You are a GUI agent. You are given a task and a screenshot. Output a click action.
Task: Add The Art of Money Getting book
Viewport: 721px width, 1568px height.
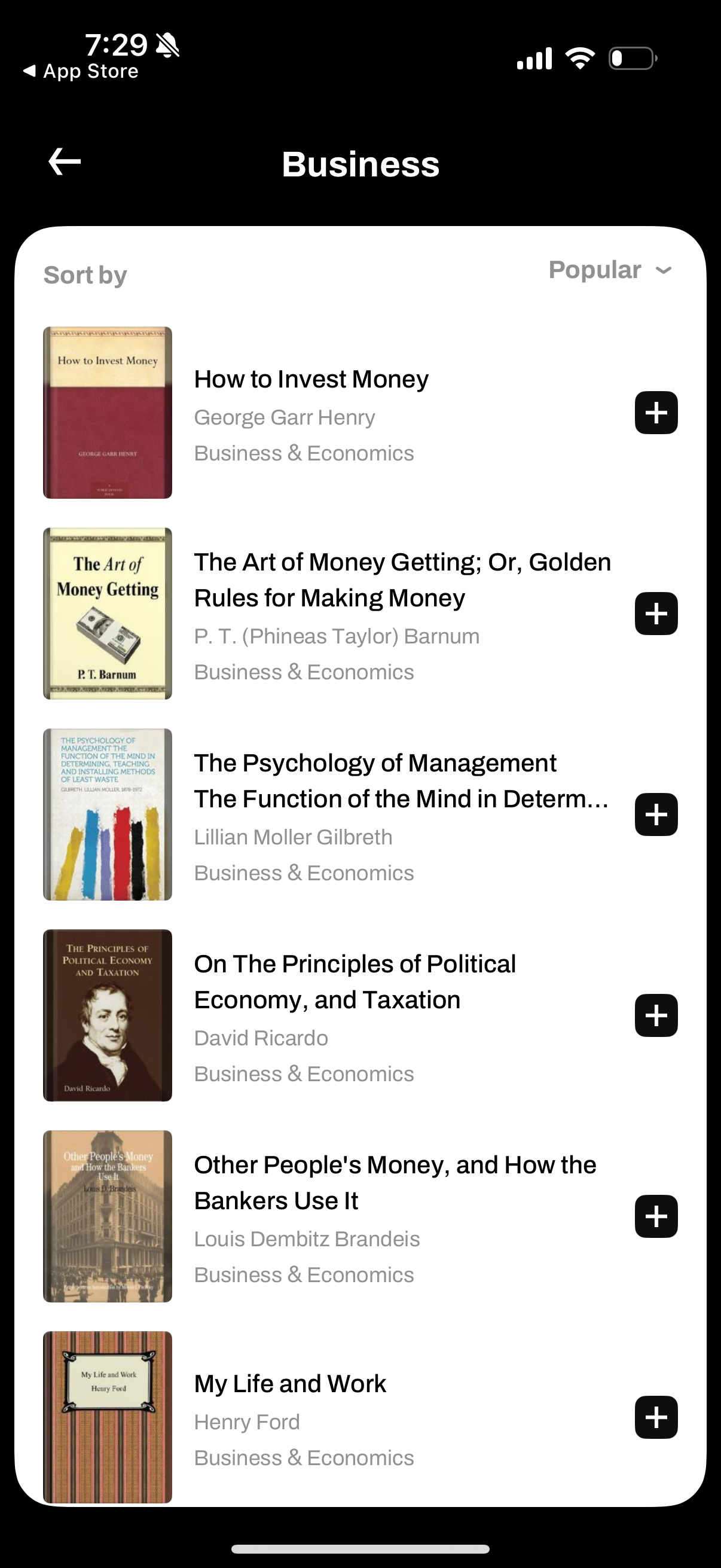[655, 614]
